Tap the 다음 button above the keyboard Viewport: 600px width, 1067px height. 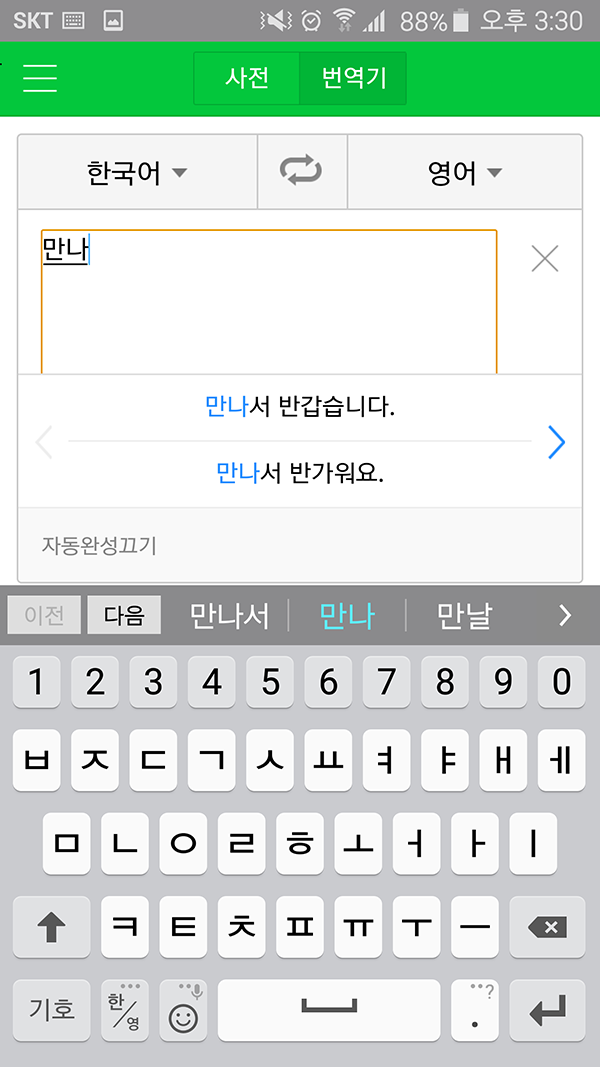click(124, 615)
